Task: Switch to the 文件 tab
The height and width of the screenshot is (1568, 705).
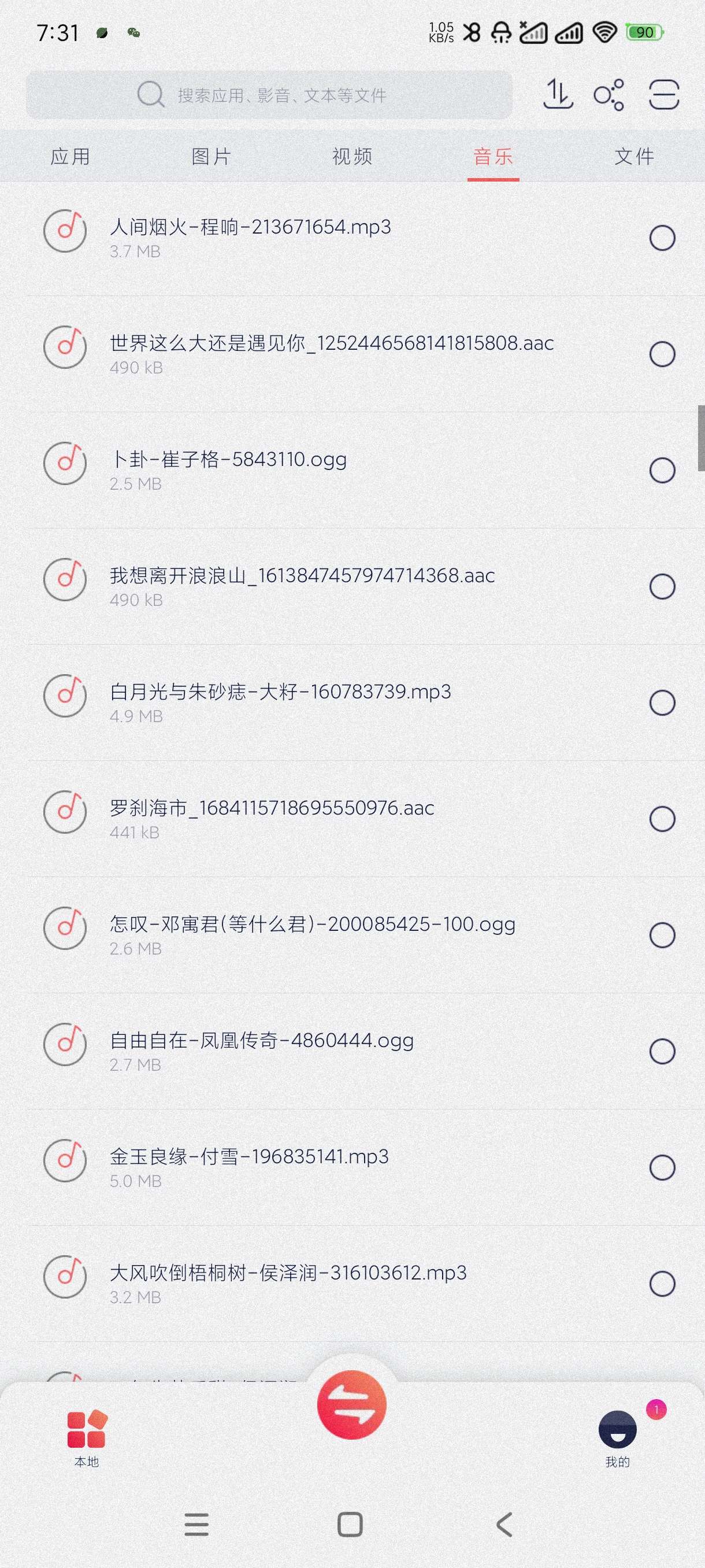Action: click(x=634, y=157)
